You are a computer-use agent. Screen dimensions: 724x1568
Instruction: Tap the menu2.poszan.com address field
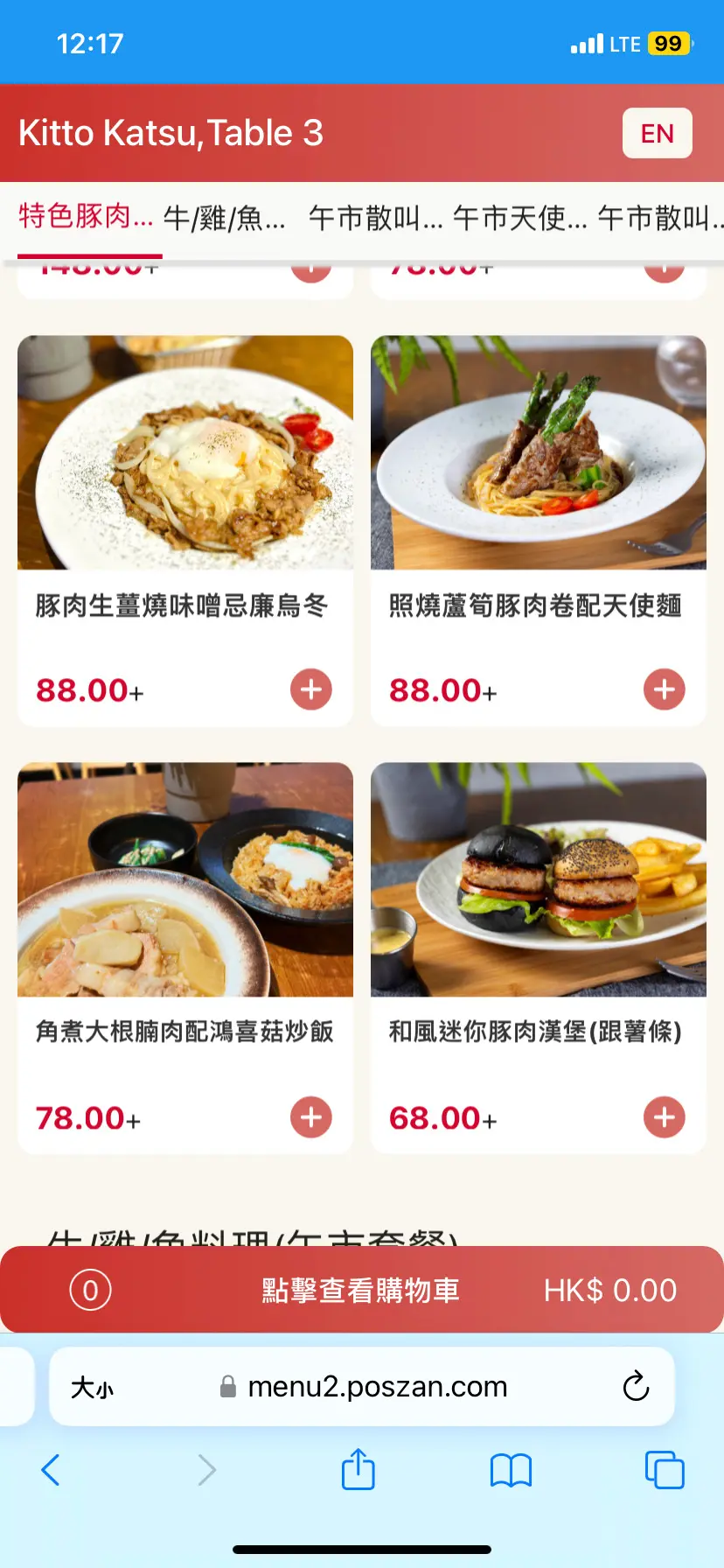376,1386
